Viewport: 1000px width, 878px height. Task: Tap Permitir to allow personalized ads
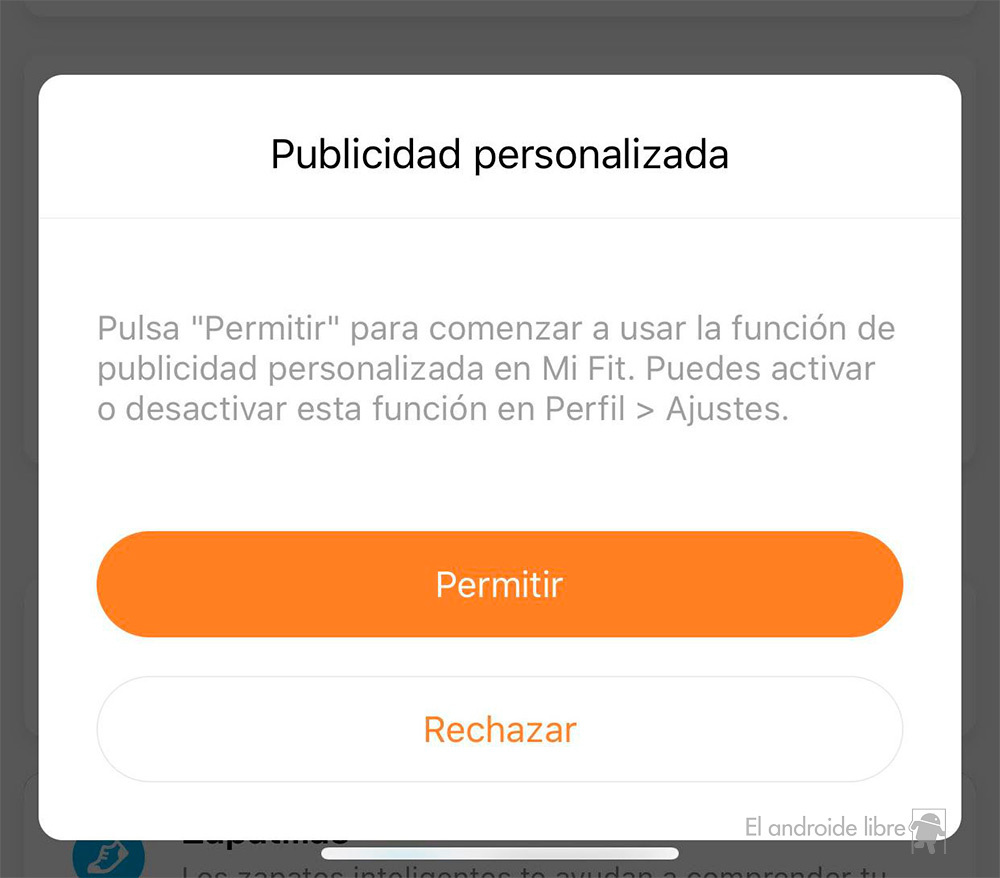click(x=499, y=584)
